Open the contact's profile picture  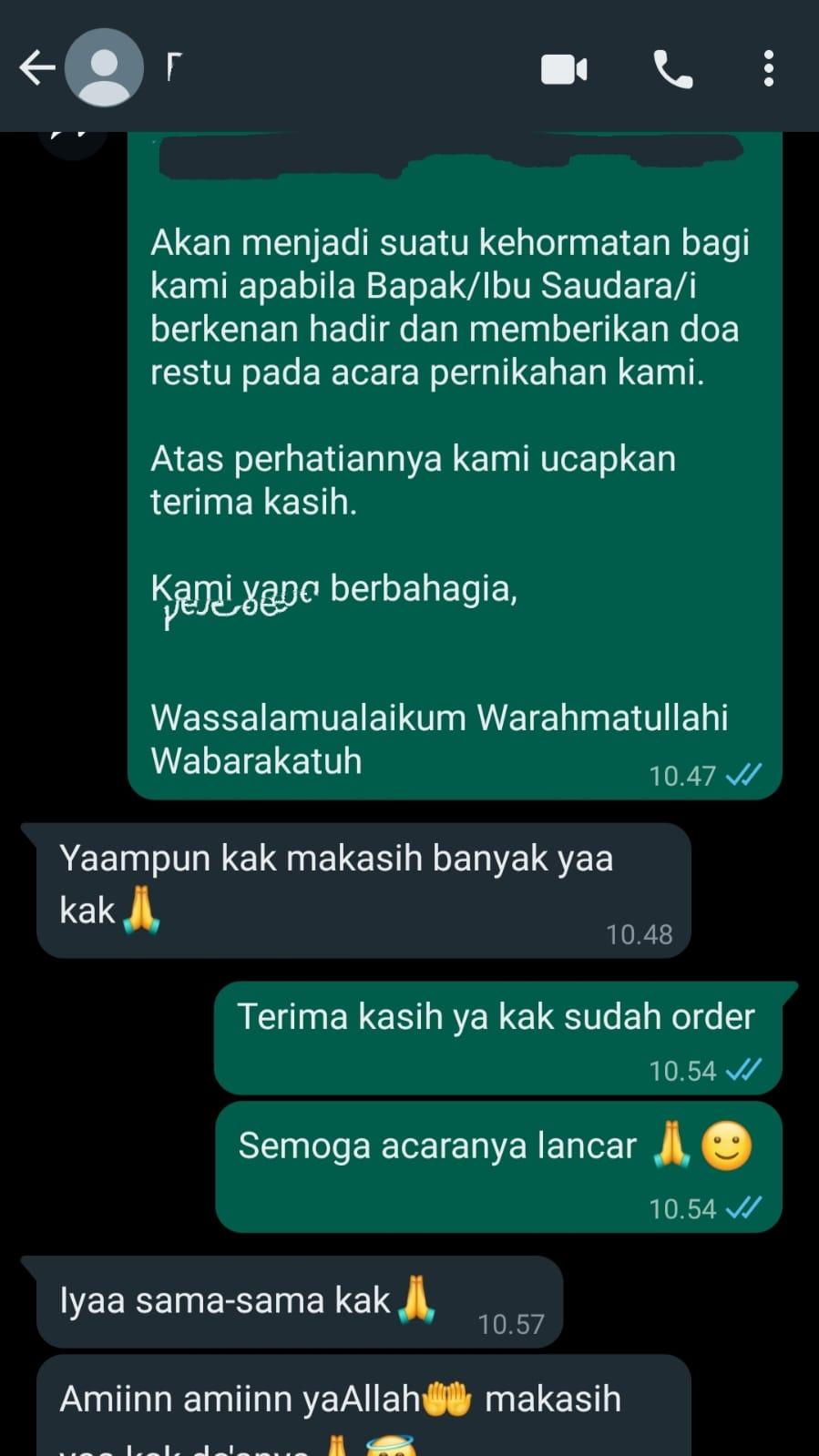(x=105, y=68)
